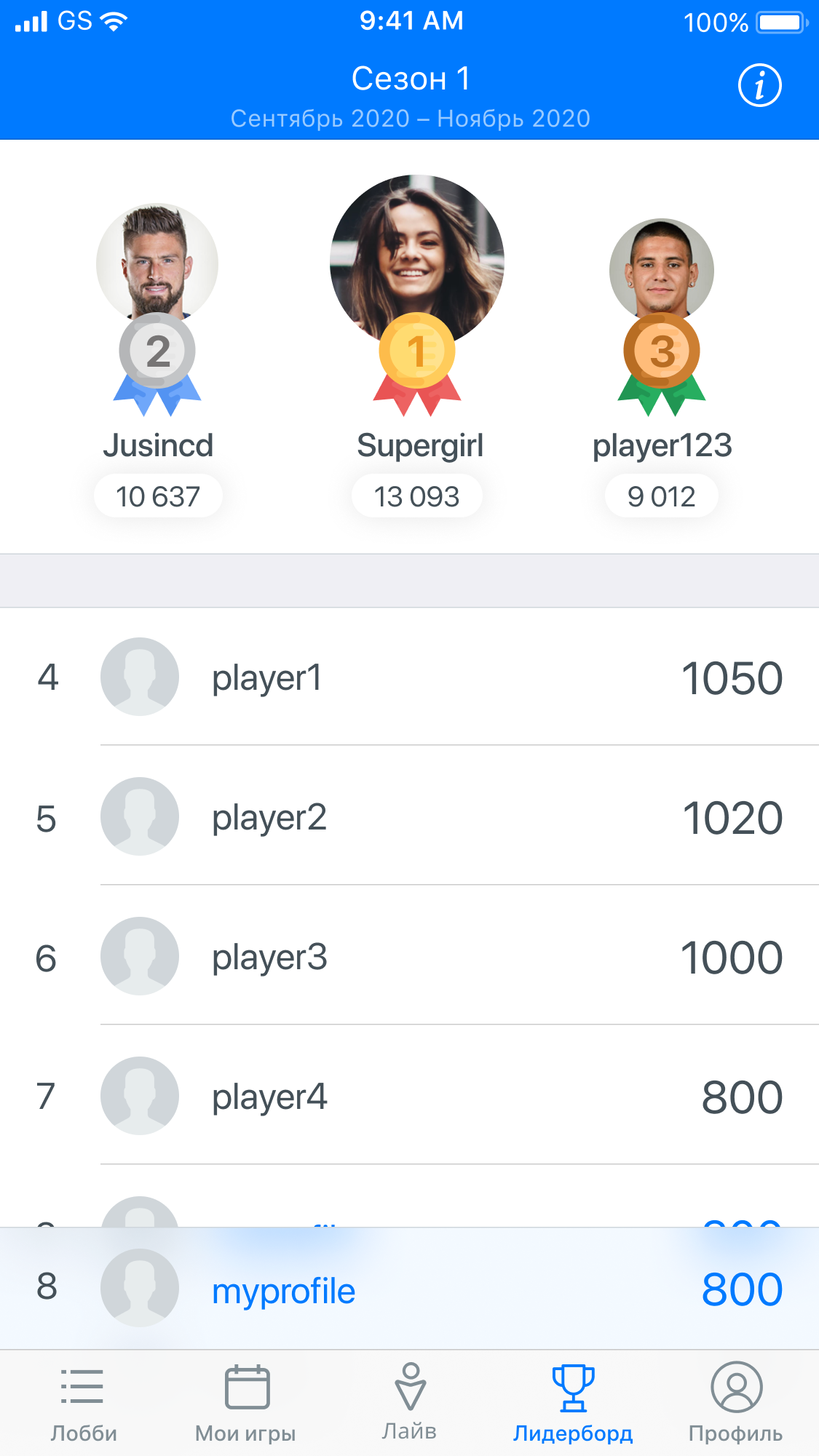This screenshot has width=819, height=1456.
Task: Switch to the Лобби tab
Action: coord(83,1404)
